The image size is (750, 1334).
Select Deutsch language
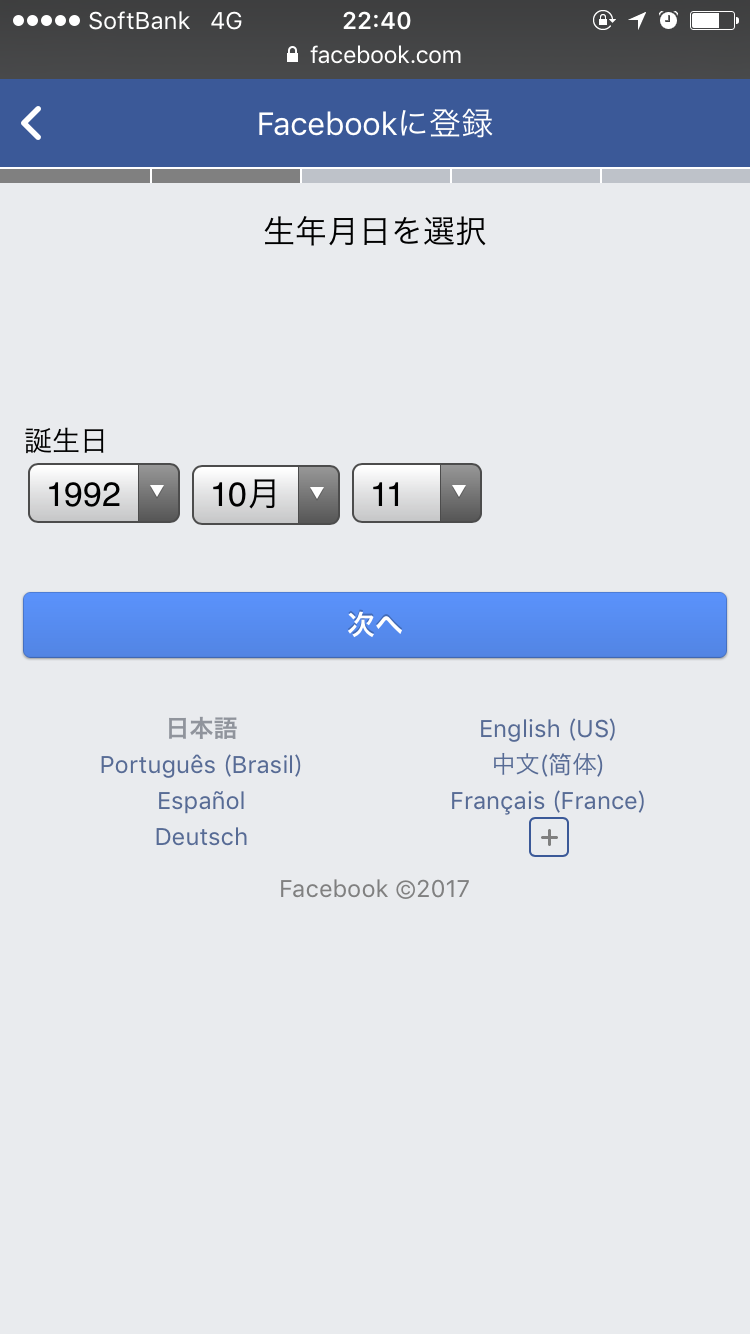point(201,837)
